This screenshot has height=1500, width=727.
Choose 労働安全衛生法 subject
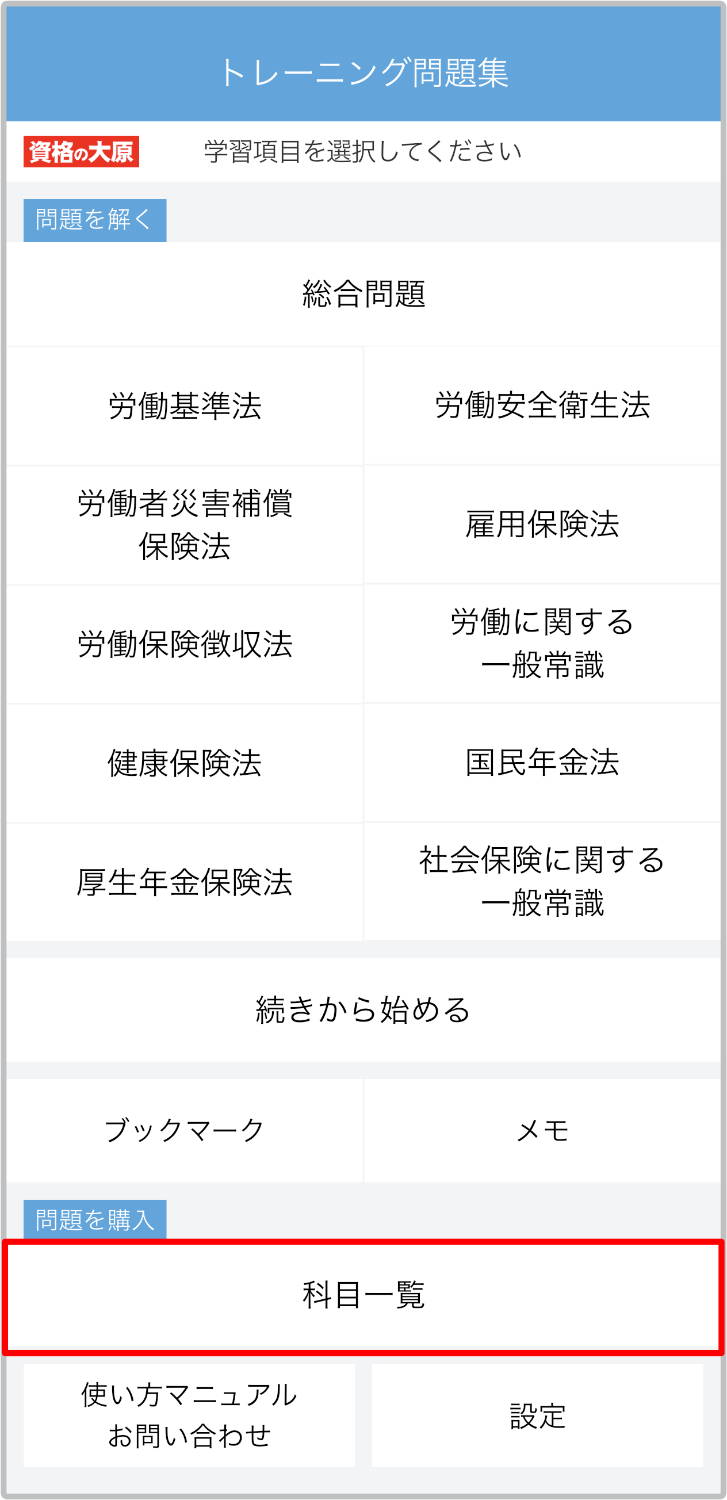coord(542,406)
